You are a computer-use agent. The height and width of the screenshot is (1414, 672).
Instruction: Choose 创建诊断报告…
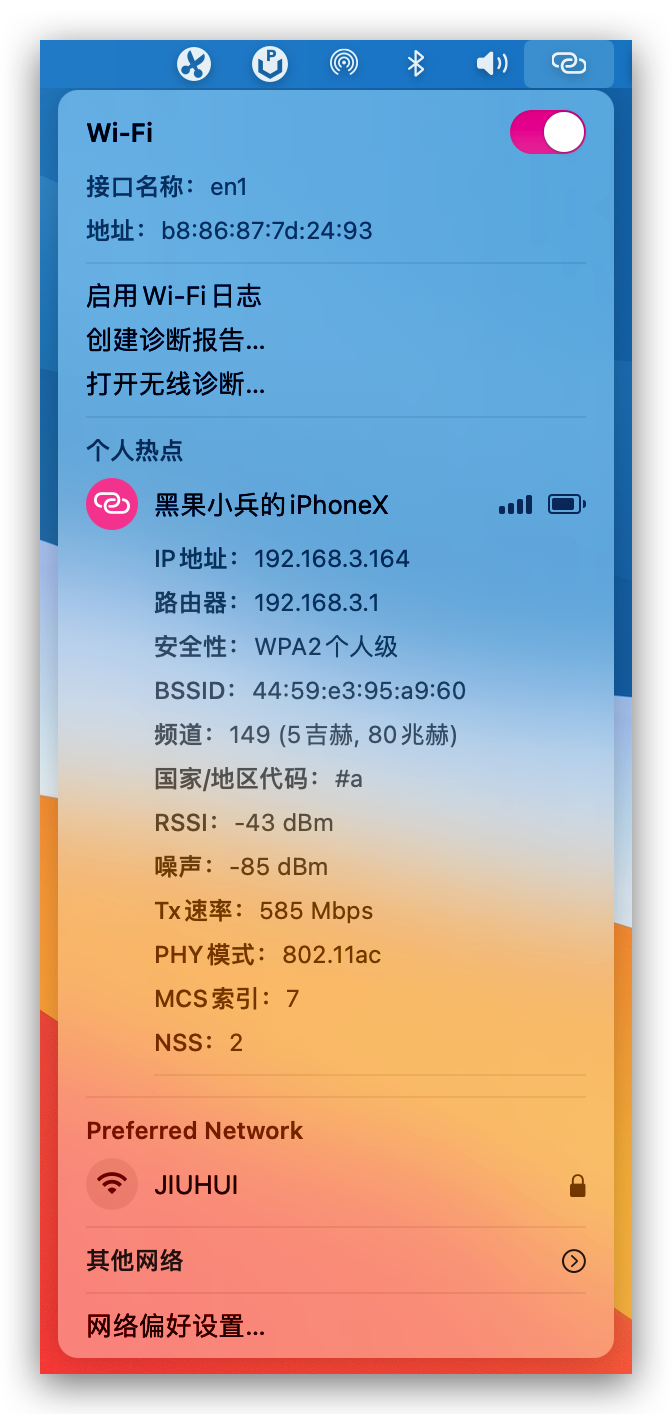tap(176, 340)
